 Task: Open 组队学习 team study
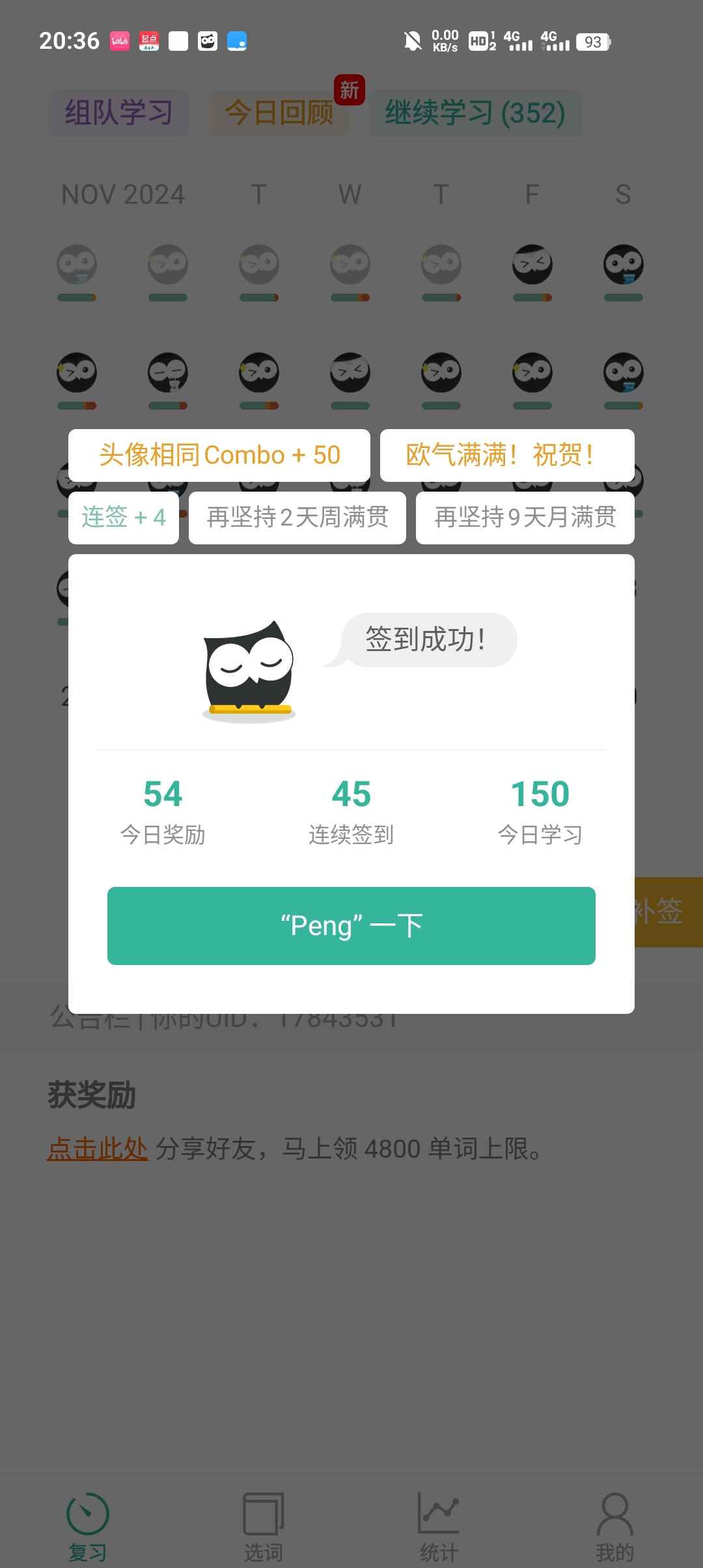tap(119, 113)
